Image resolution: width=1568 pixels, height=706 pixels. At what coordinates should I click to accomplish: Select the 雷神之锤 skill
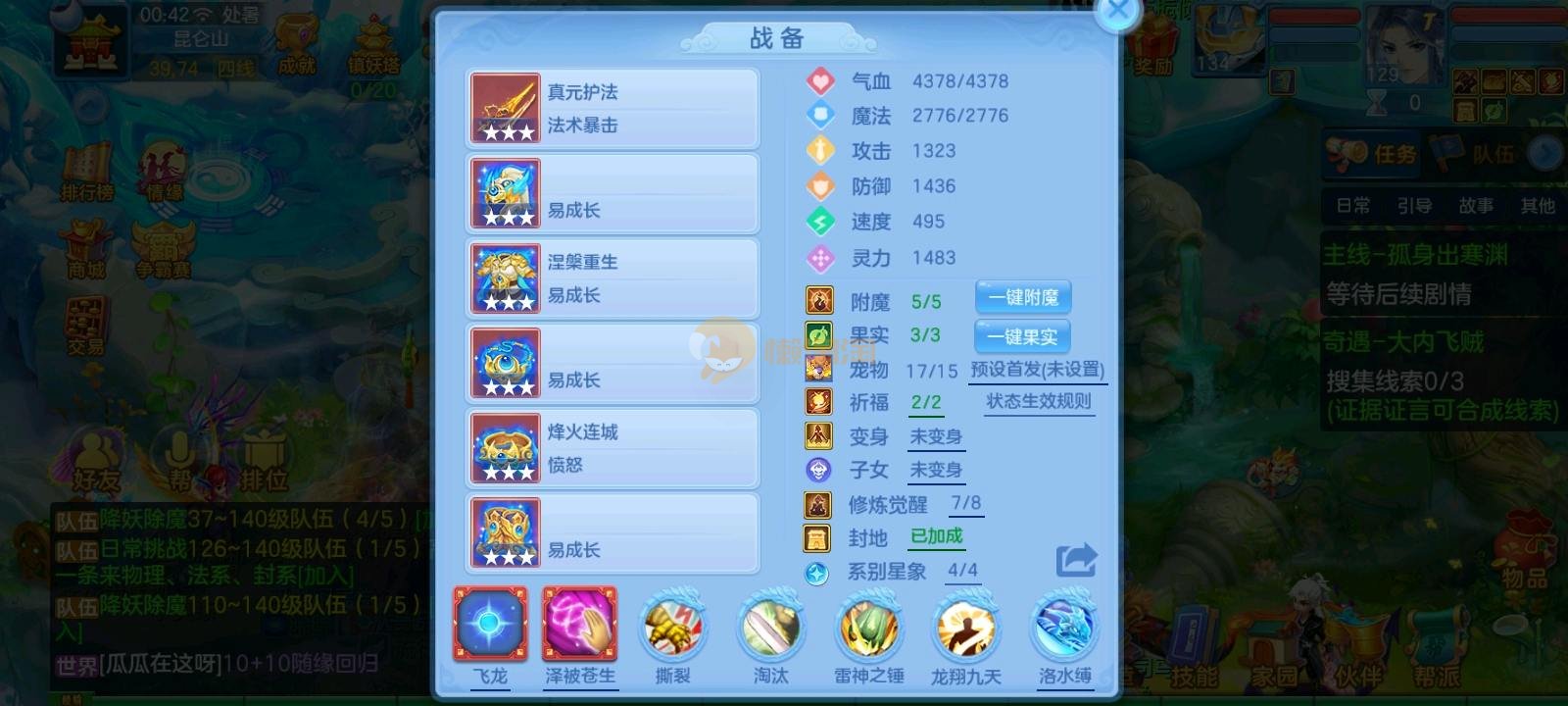point(868,628)
